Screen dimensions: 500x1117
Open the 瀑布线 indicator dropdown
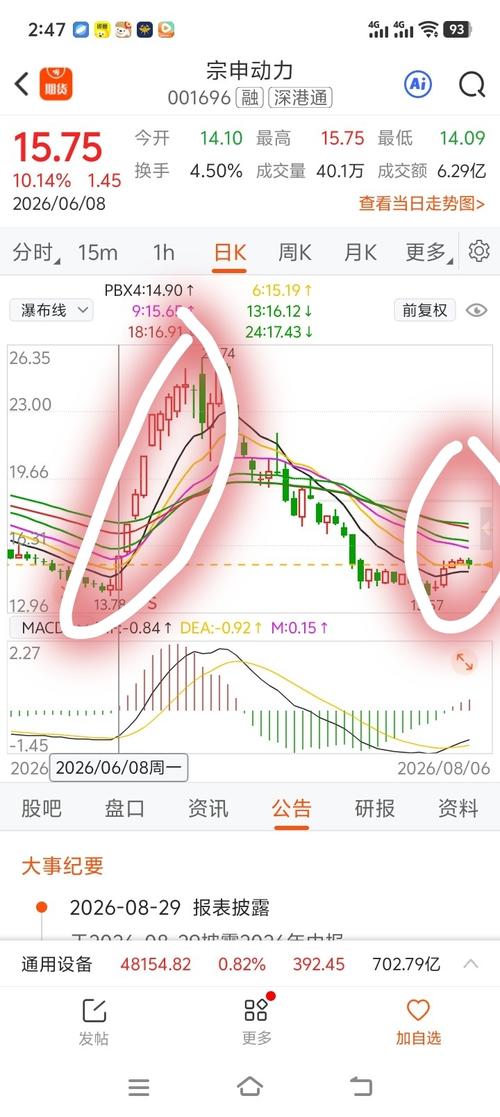coord(51,310)
